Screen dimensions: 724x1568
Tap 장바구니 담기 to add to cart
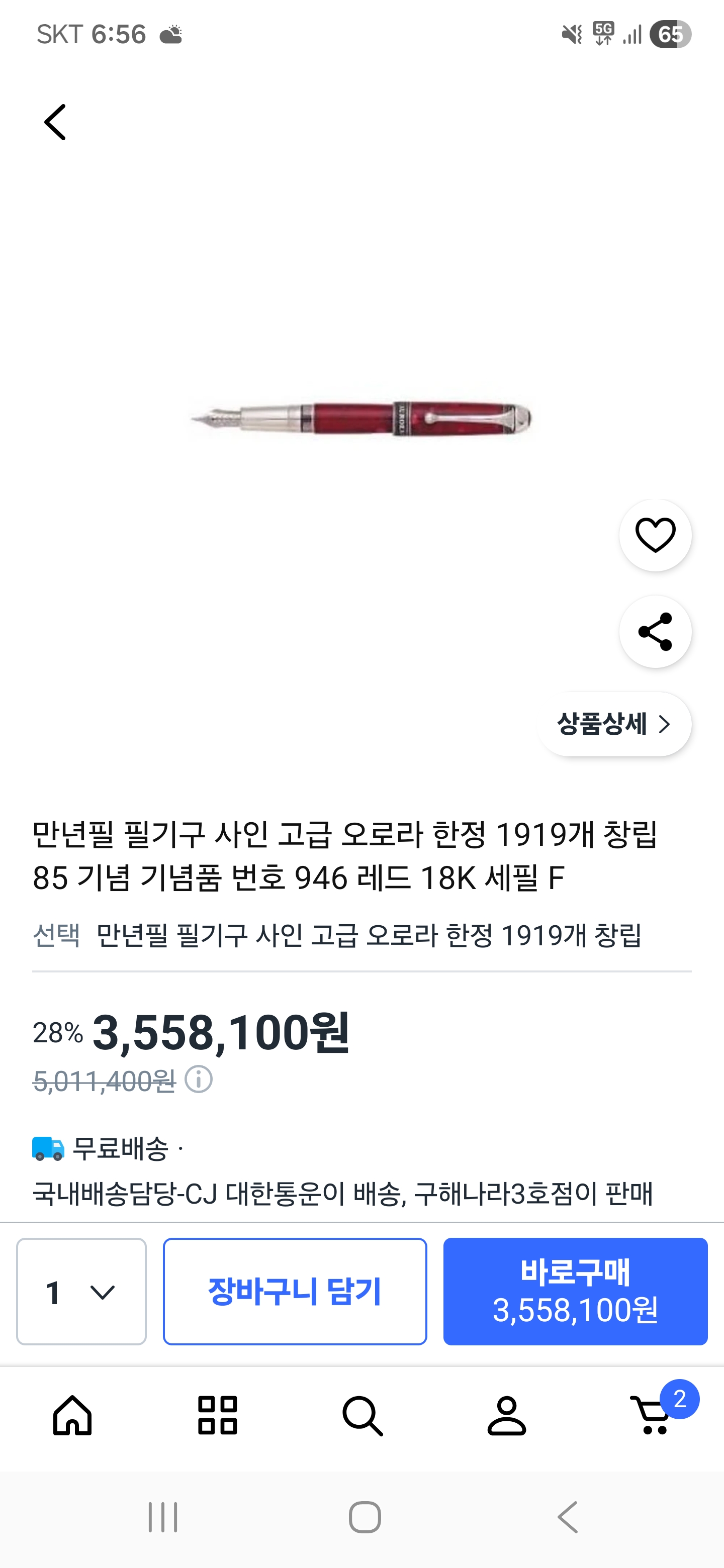[x=295, y=1292]
